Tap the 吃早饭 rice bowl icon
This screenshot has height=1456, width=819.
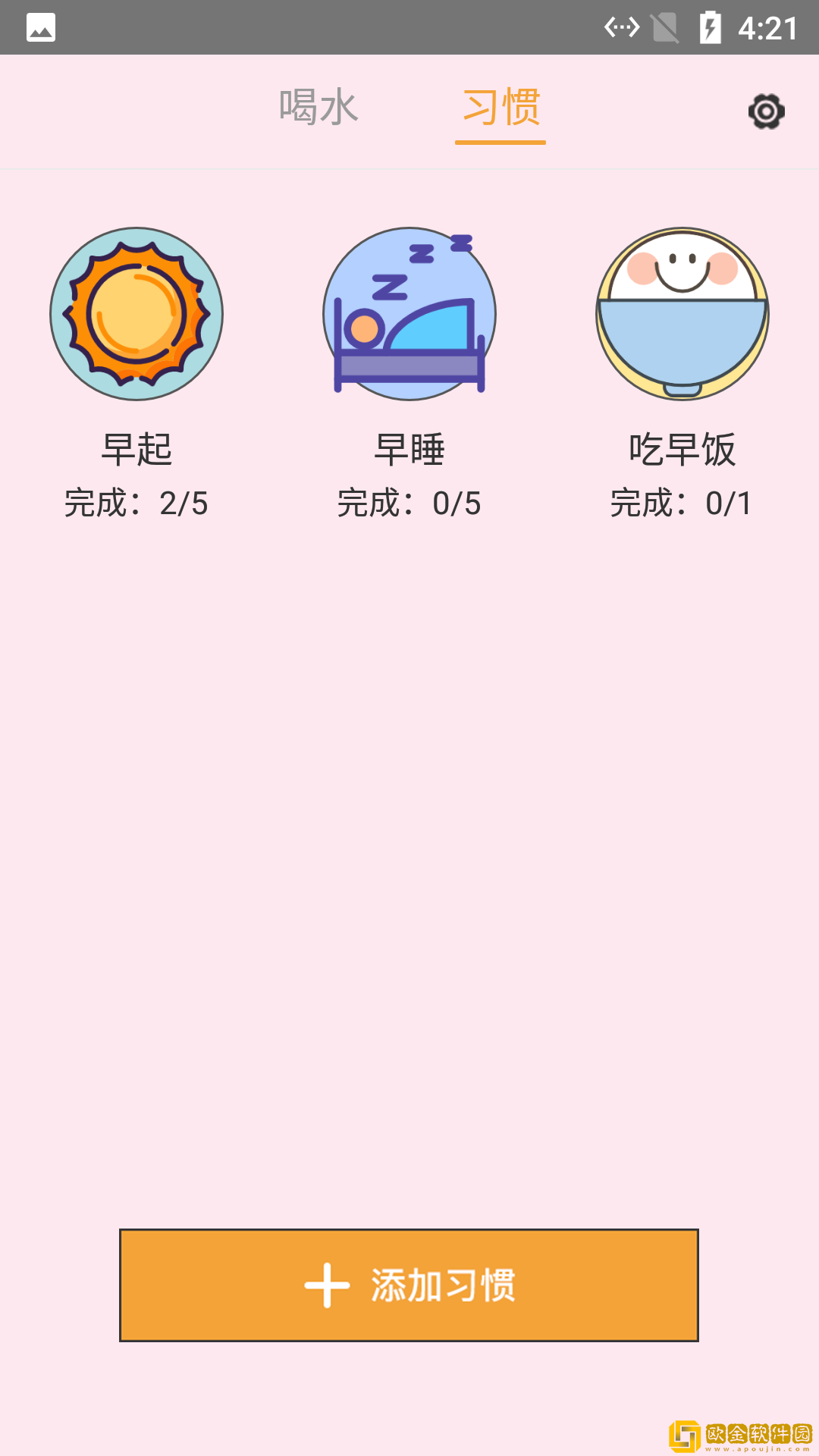[x=682, y=314]
